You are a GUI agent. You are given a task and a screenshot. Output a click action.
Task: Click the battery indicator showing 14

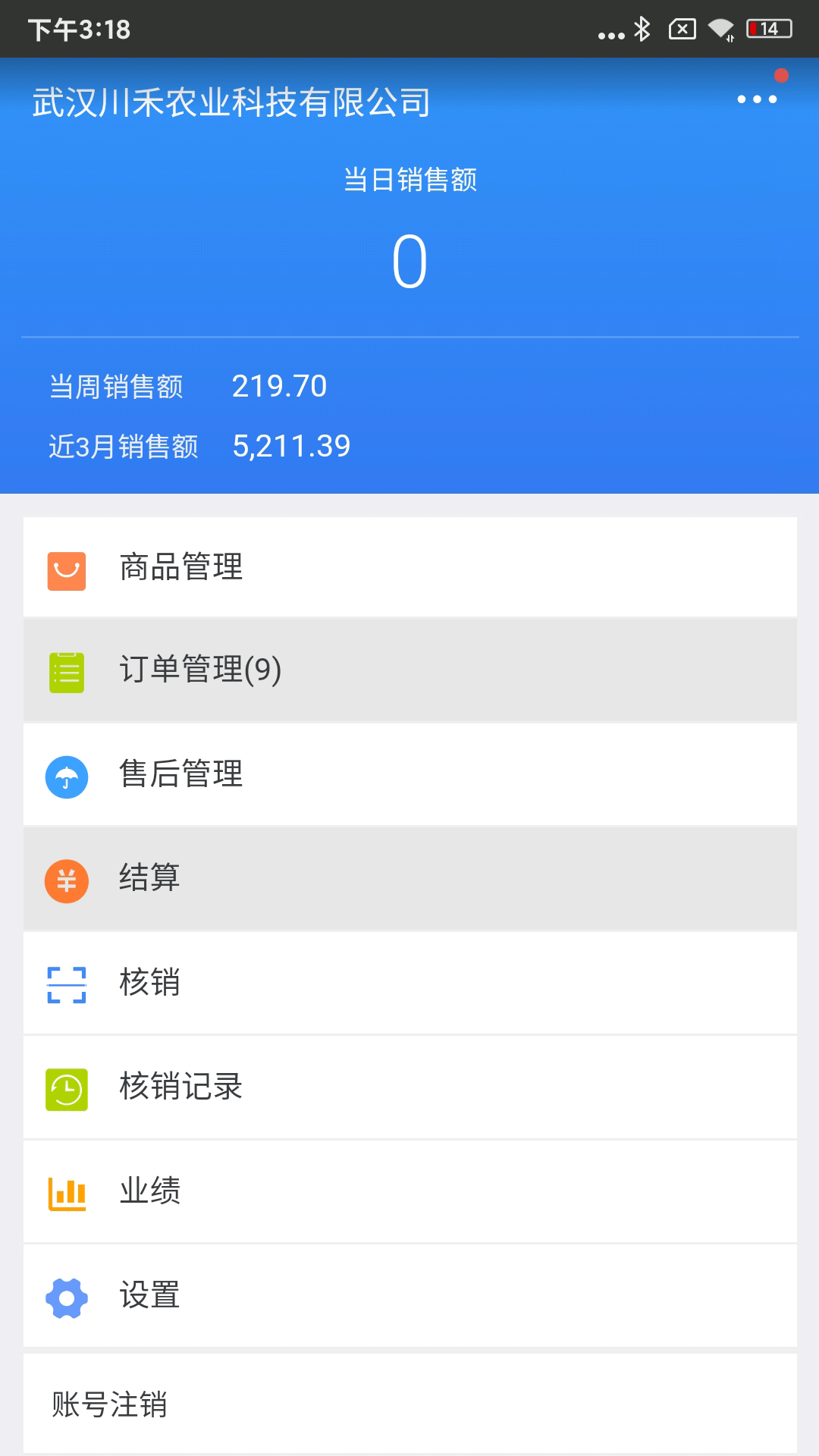click(766, 29)
